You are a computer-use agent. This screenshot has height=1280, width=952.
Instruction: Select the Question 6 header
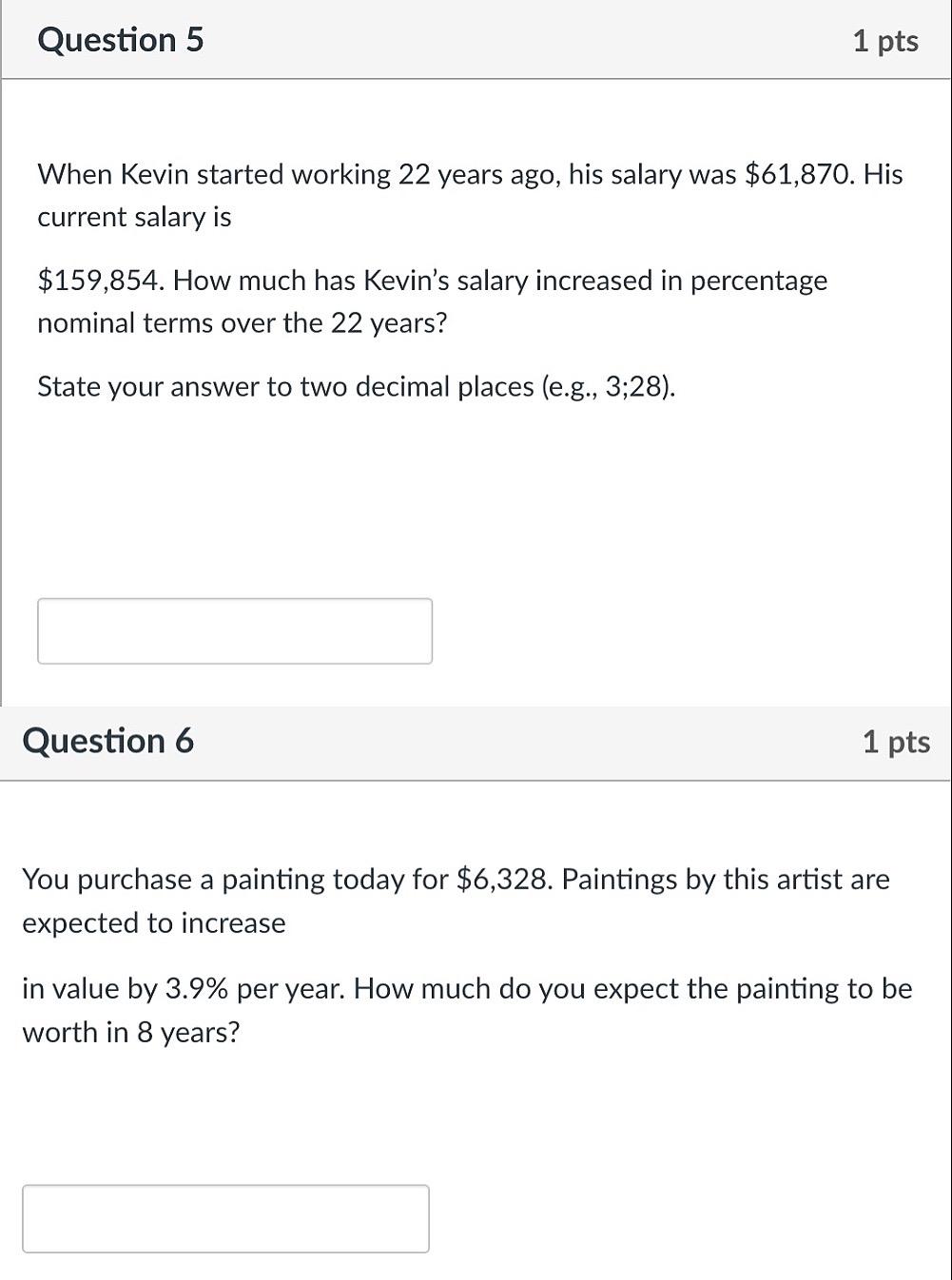click(x=107, y=741)
